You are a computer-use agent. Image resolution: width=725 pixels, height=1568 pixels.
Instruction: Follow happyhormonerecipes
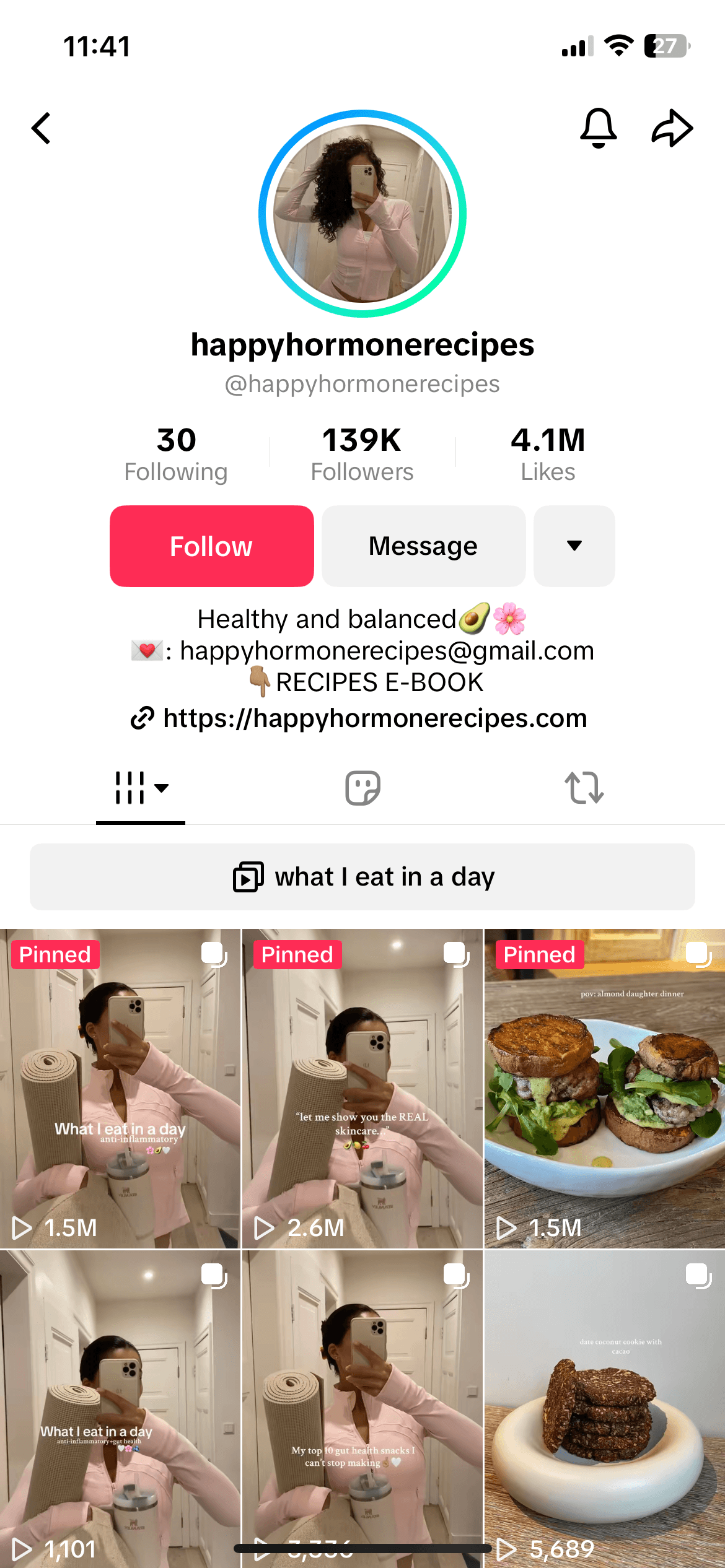211,546
